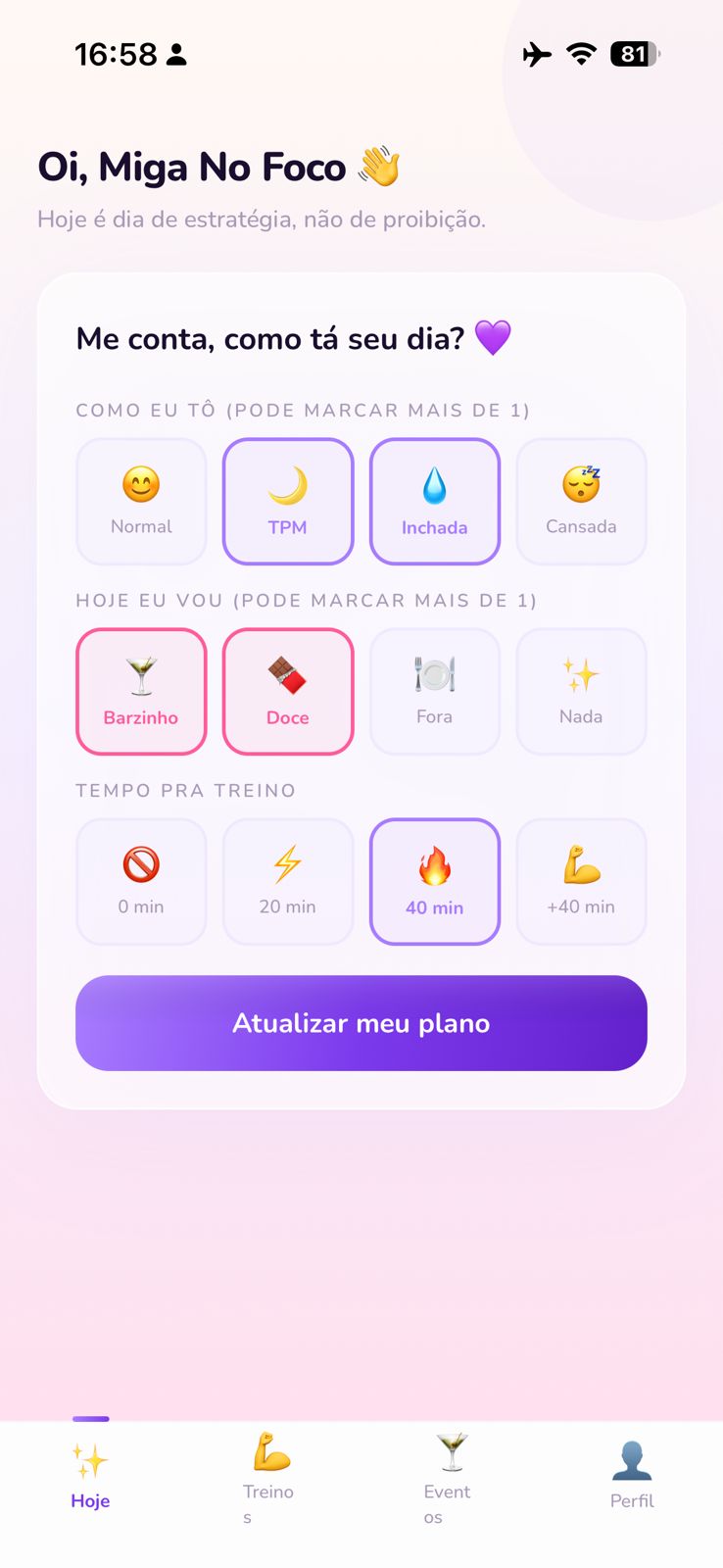Select 0 min training time
Screen dimensions: 723x1568
pos(141,881)
